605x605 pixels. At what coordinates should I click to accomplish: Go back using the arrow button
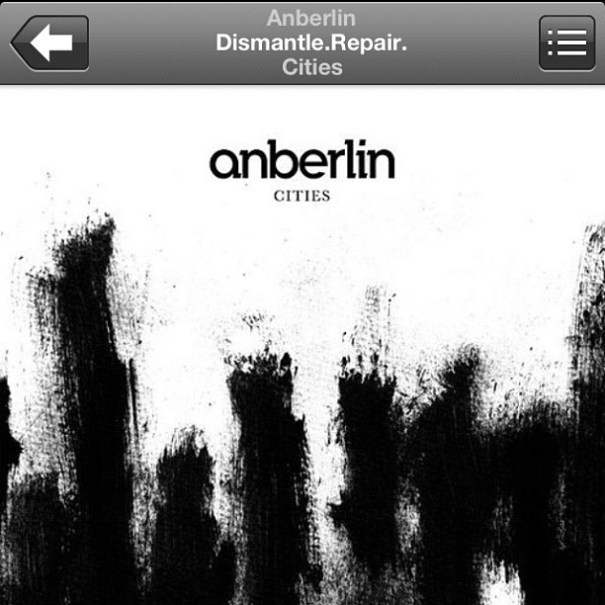click(50, 43)
